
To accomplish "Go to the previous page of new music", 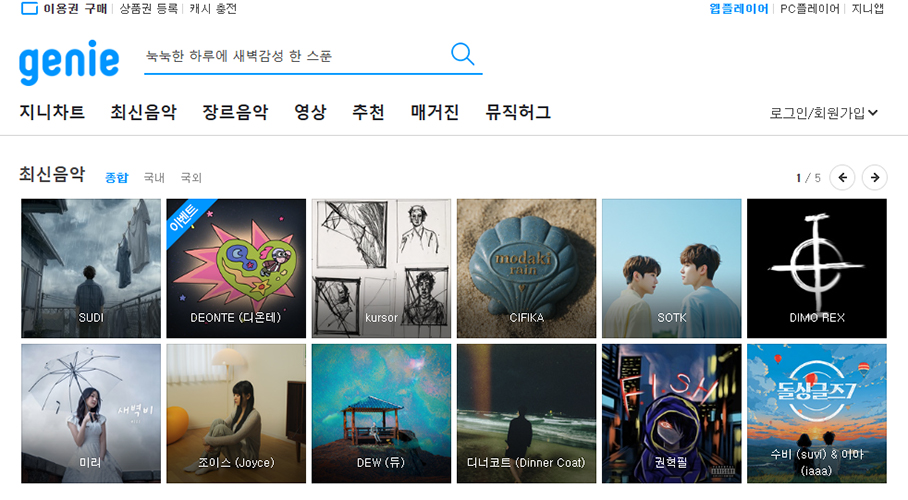I will pyautogui.click(x=842, y=177).
